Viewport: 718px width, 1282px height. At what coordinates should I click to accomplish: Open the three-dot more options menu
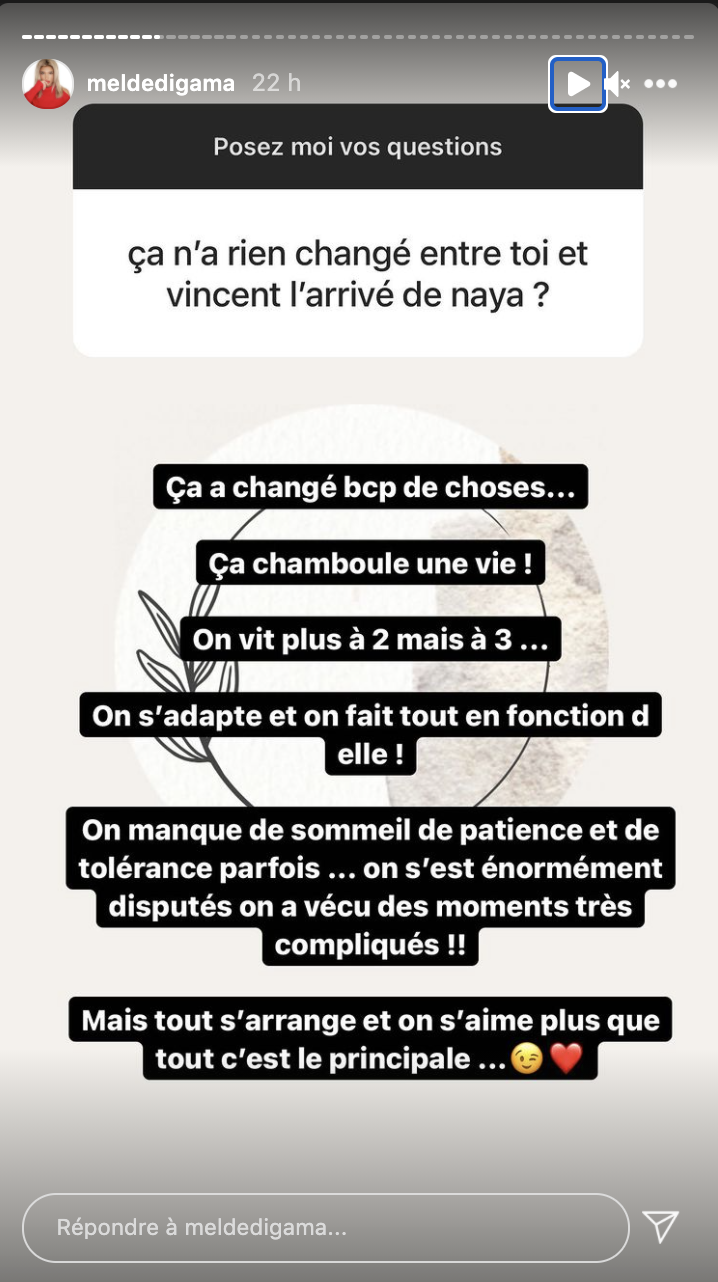pyautogui.click(x=661, y=84)
